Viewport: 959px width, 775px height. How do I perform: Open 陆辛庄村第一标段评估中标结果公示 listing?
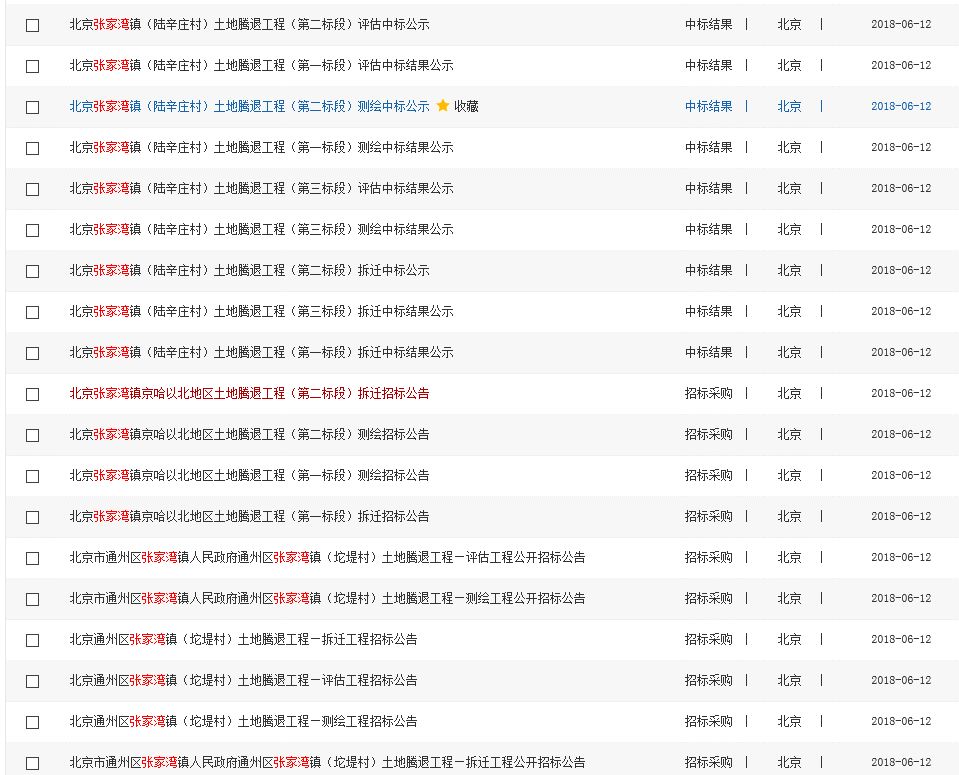(x=261, y=65)
